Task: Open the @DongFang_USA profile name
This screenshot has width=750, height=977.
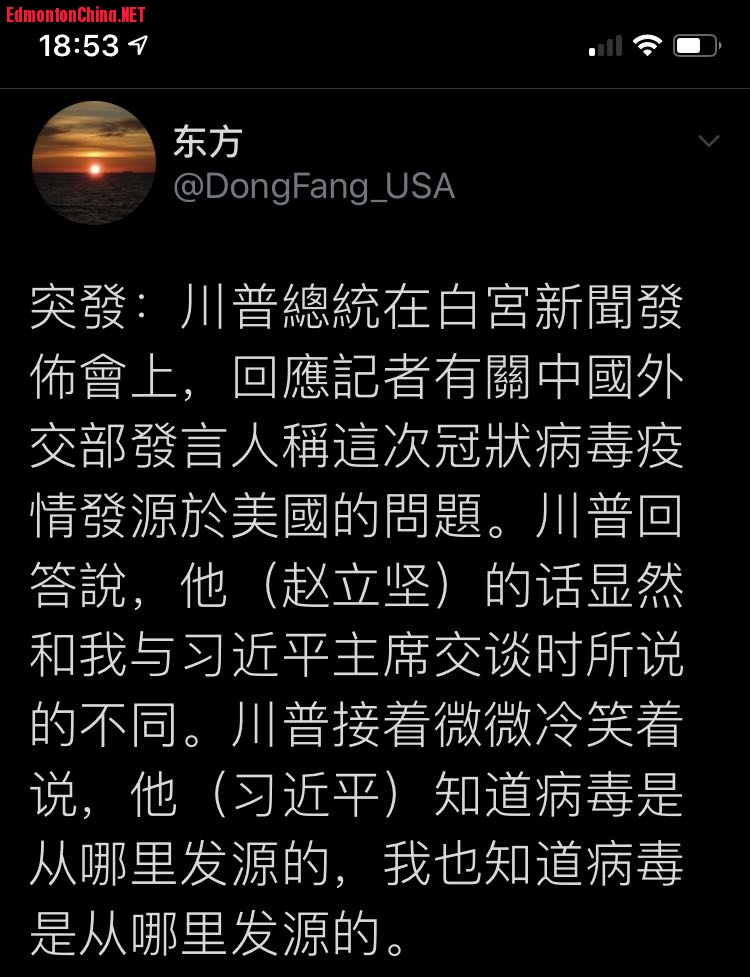Action: click(x=314, y=187)
